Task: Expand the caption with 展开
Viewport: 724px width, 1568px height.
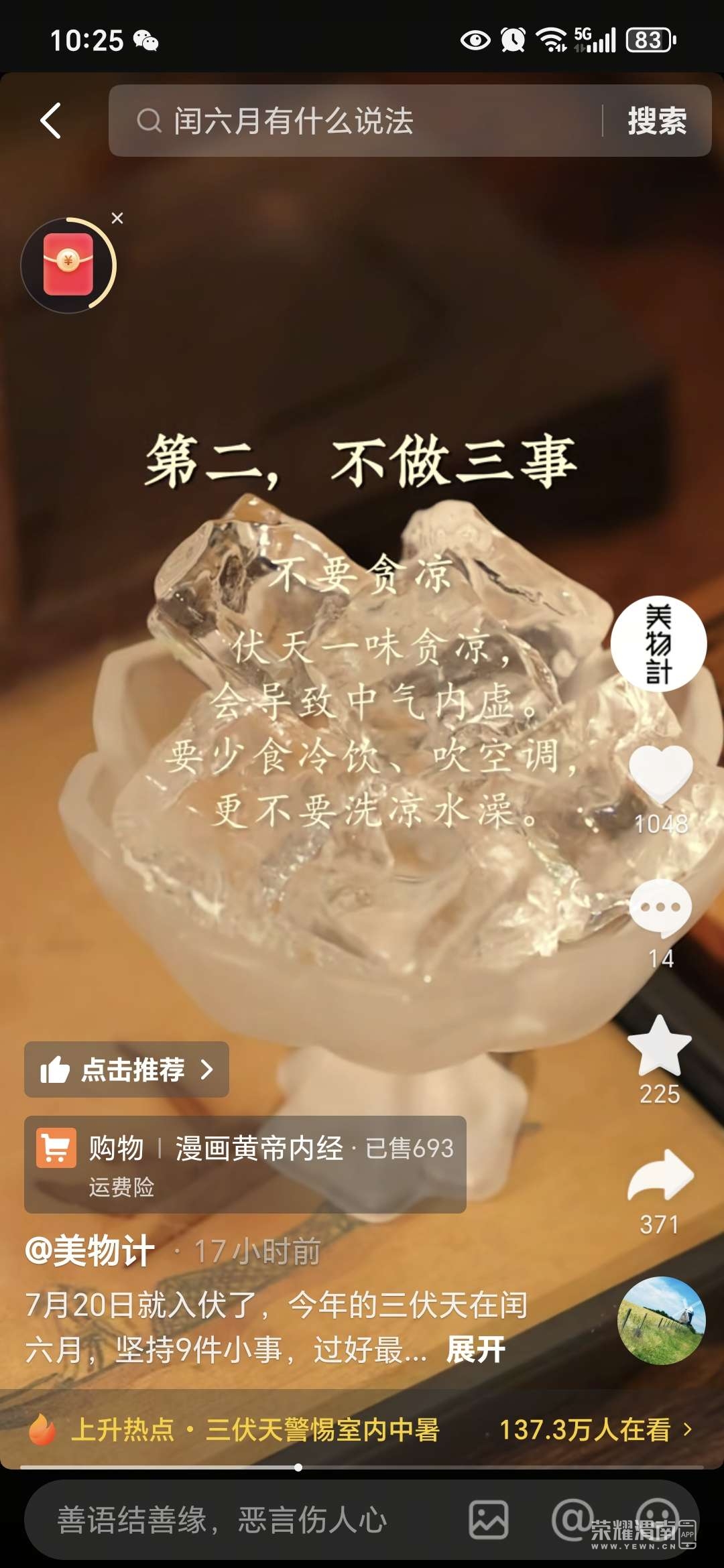Action: pos(475,1350)
